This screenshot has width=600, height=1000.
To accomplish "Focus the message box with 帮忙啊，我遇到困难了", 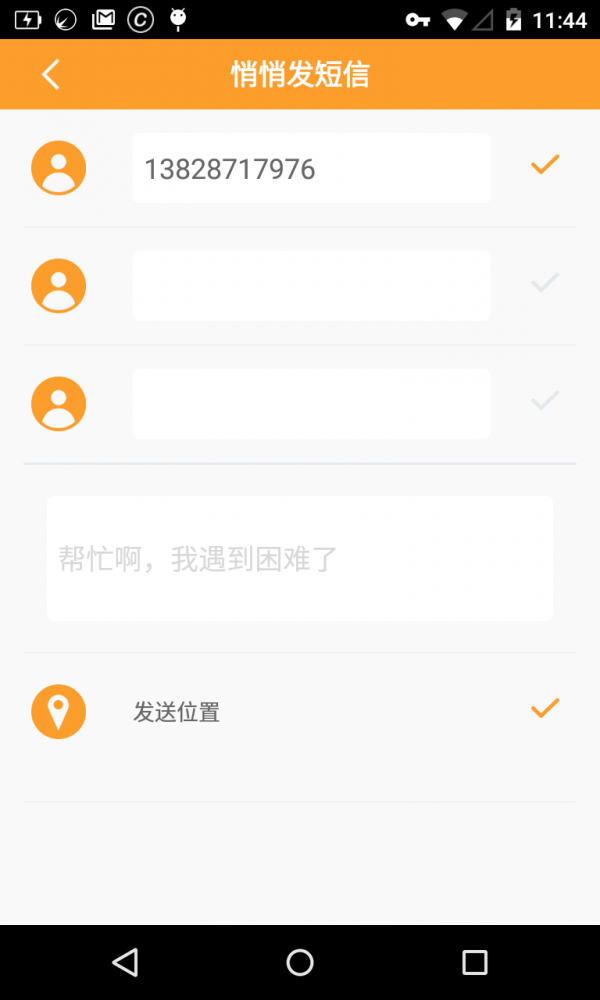I will [x=300, y=559].
